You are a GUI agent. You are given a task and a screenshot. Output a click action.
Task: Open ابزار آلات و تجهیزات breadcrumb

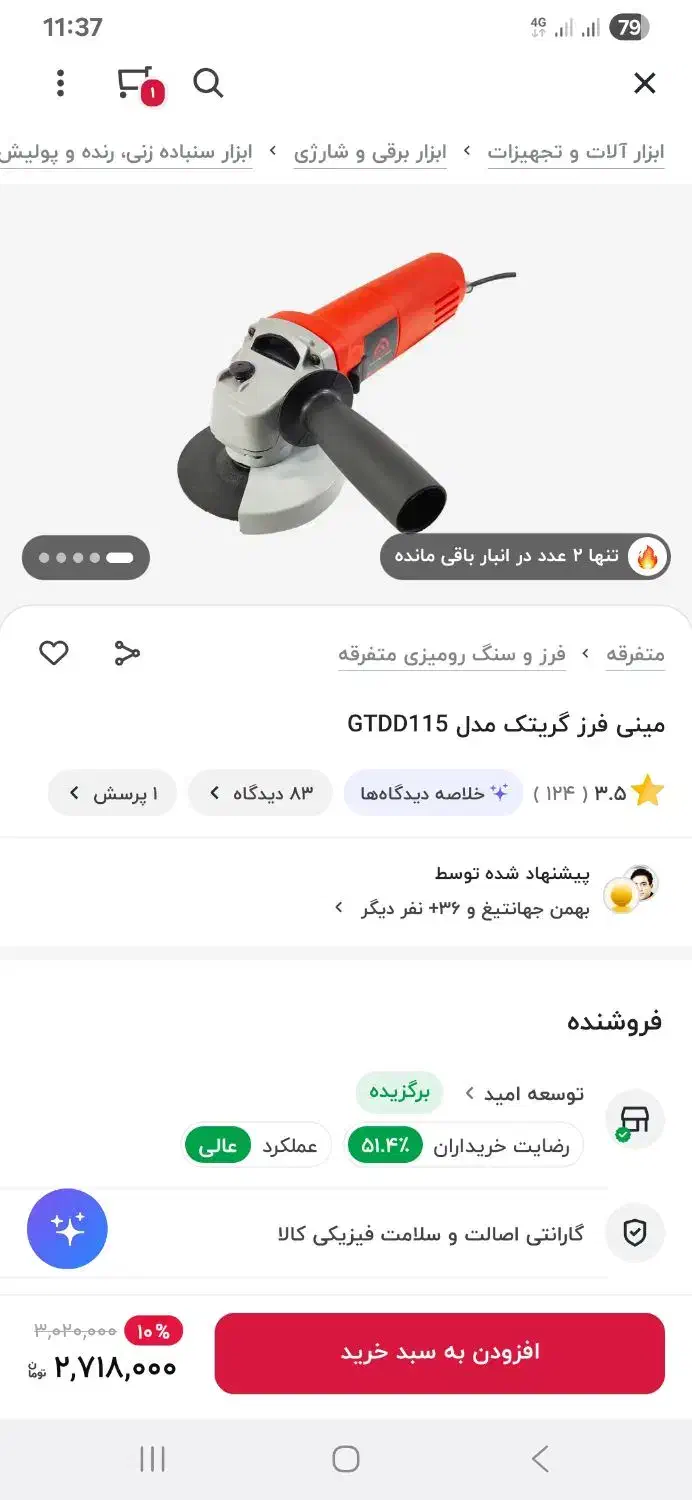[576, 153]
